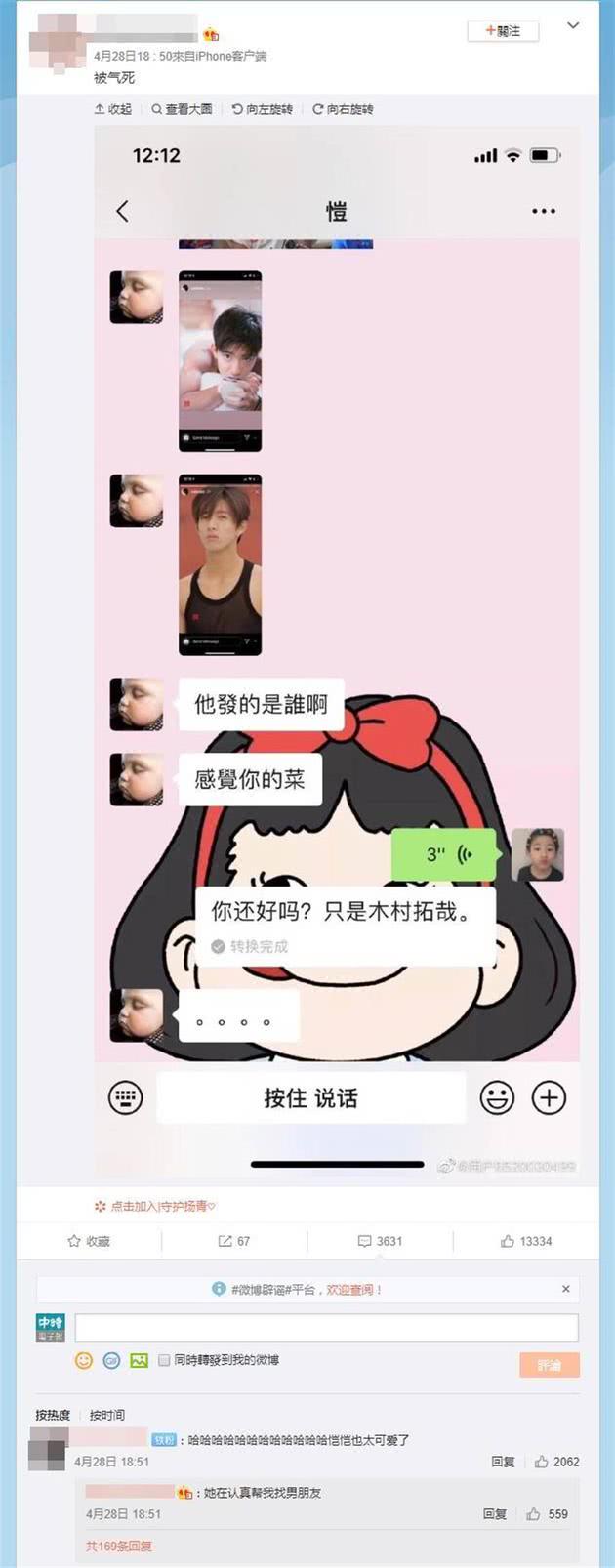Repost this post showing 67 reposts

point(234,1241)
